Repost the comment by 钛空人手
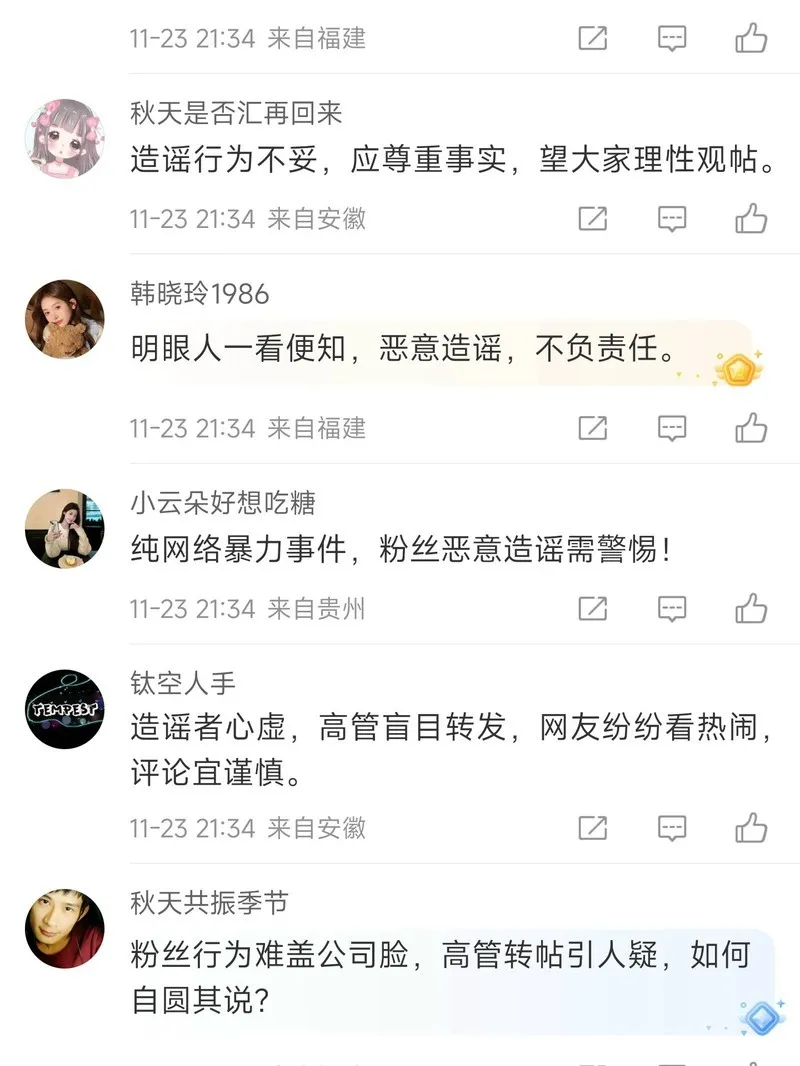Screen dimensions: 800x1066 [593, 828]
